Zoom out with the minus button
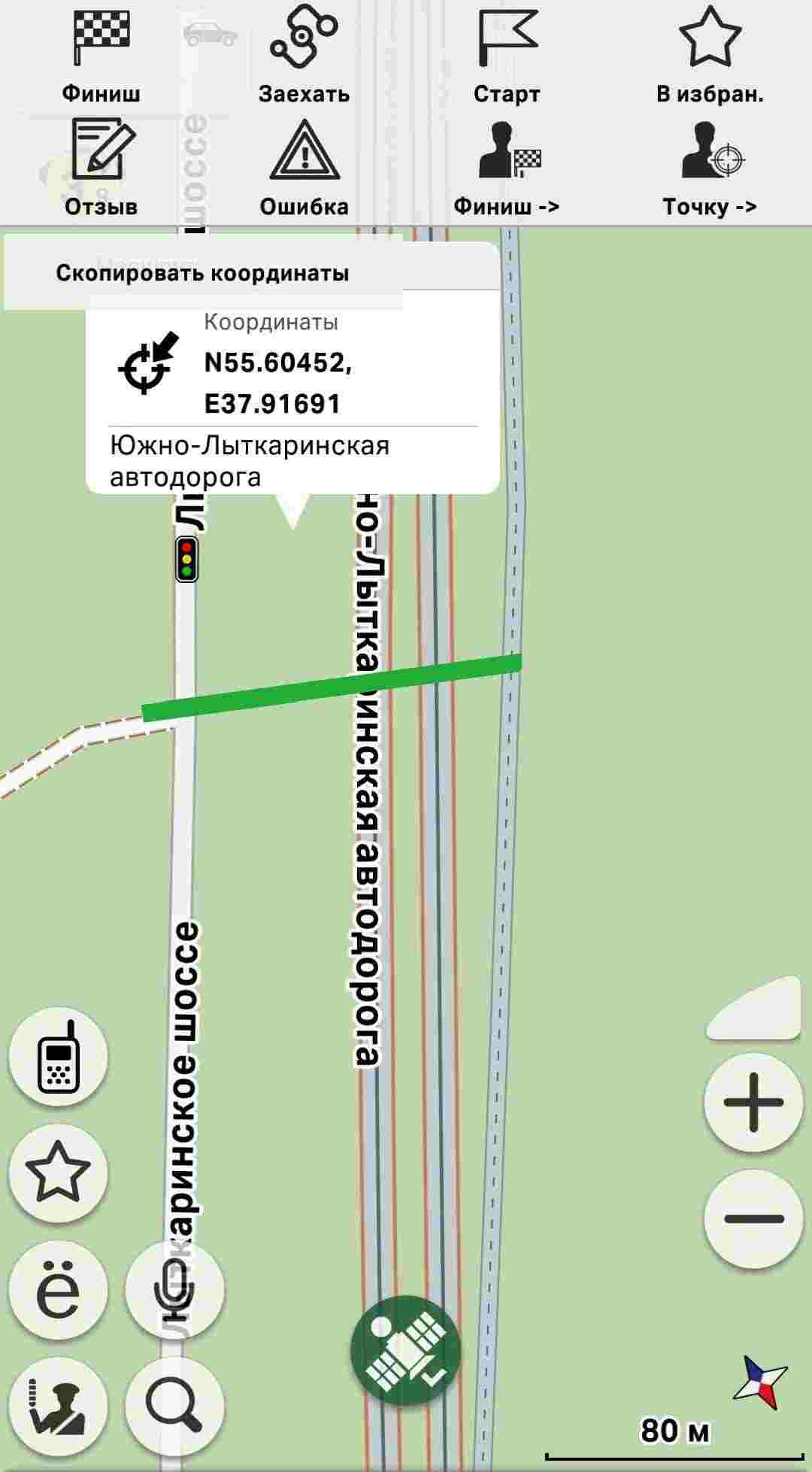812x1472 pixels. (x=753, y=1219)
